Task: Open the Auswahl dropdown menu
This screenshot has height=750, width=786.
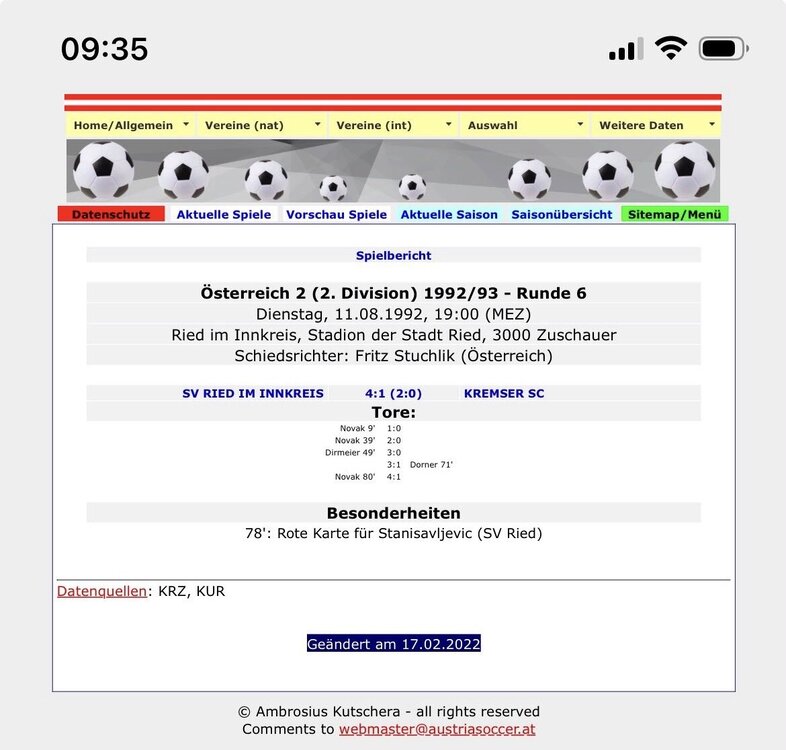Action: [x=525, y=125]
